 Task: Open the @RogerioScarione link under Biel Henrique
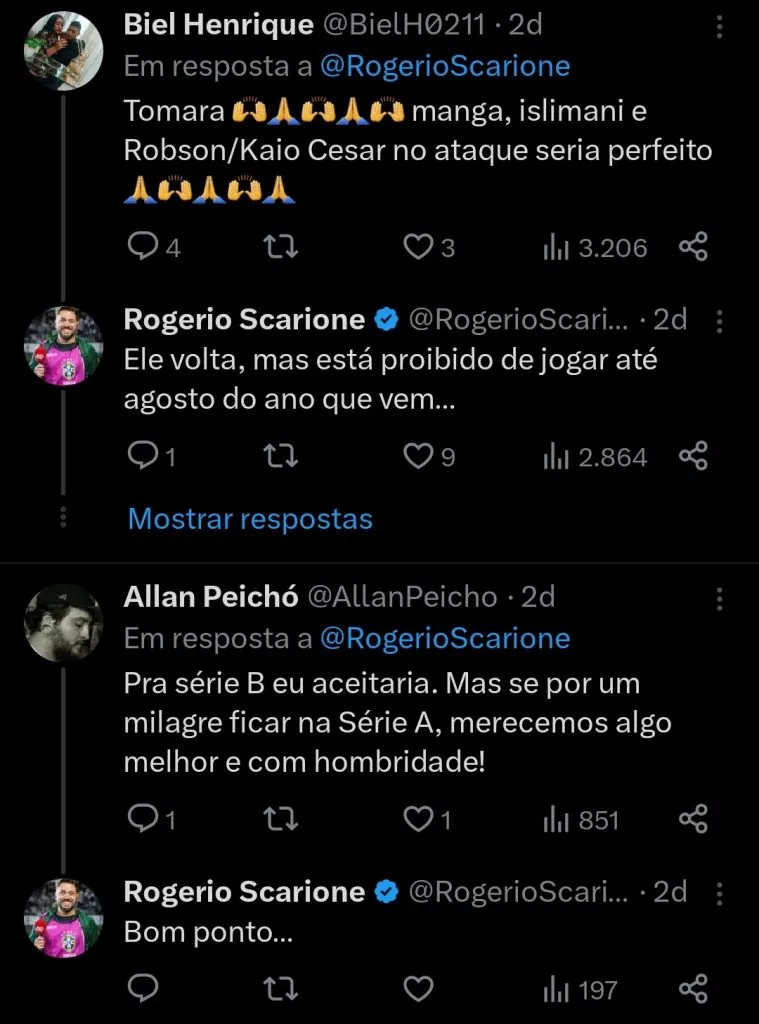coord(444,67)
